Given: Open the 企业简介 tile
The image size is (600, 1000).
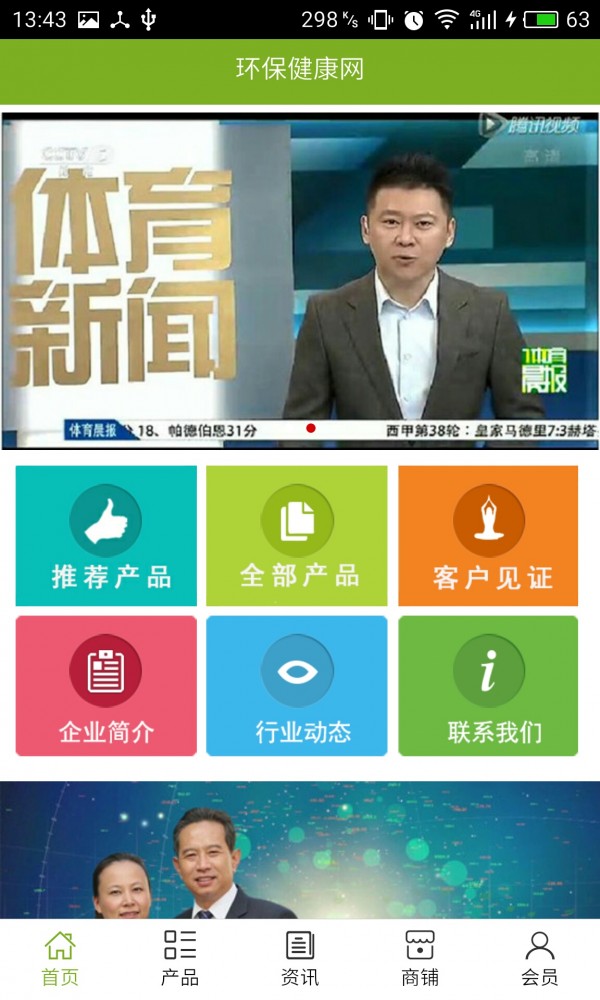Looking at the screenshot, I should pos(106,686).
